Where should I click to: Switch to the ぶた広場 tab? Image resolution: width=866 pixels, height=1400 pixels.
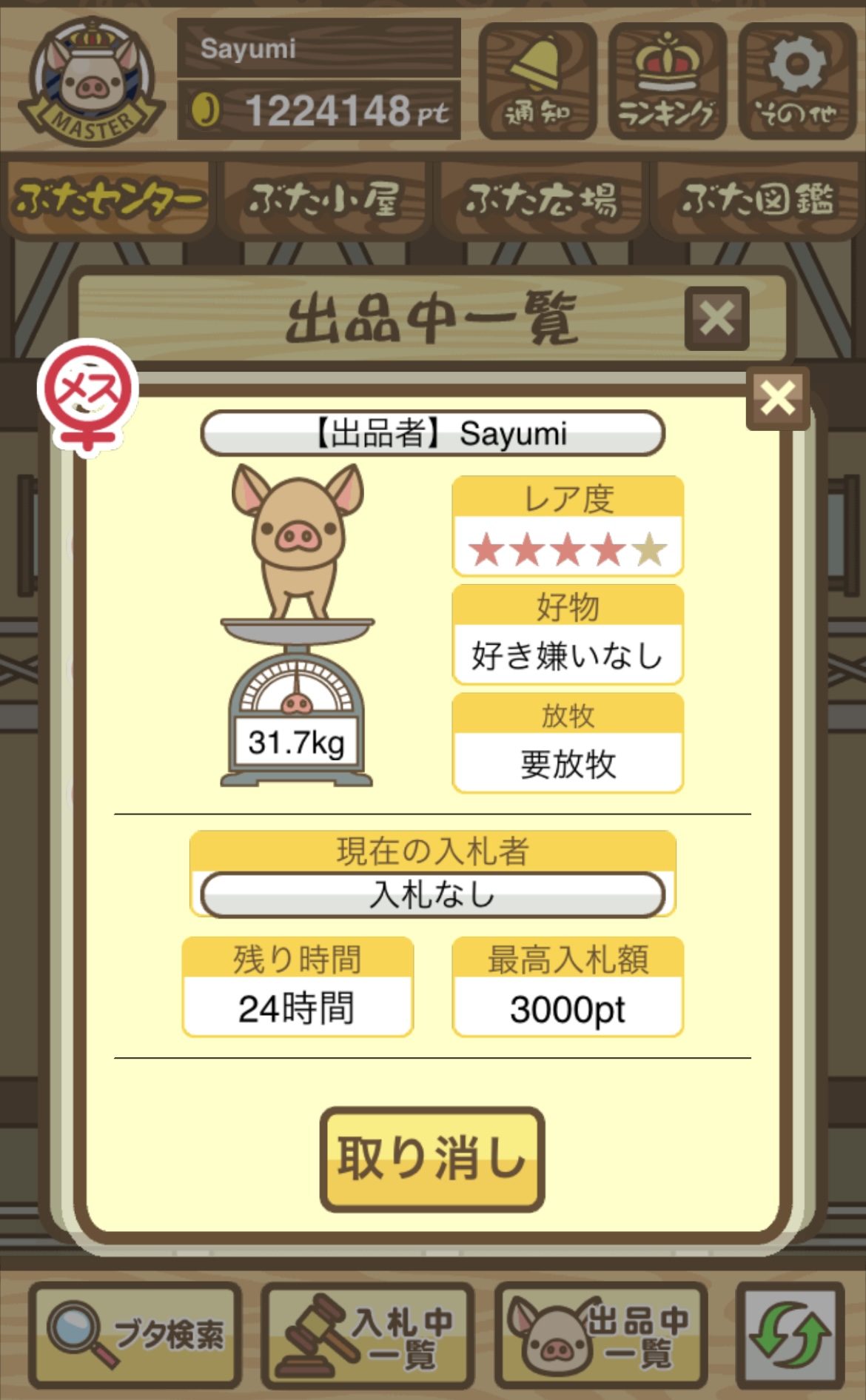(540, 200)
